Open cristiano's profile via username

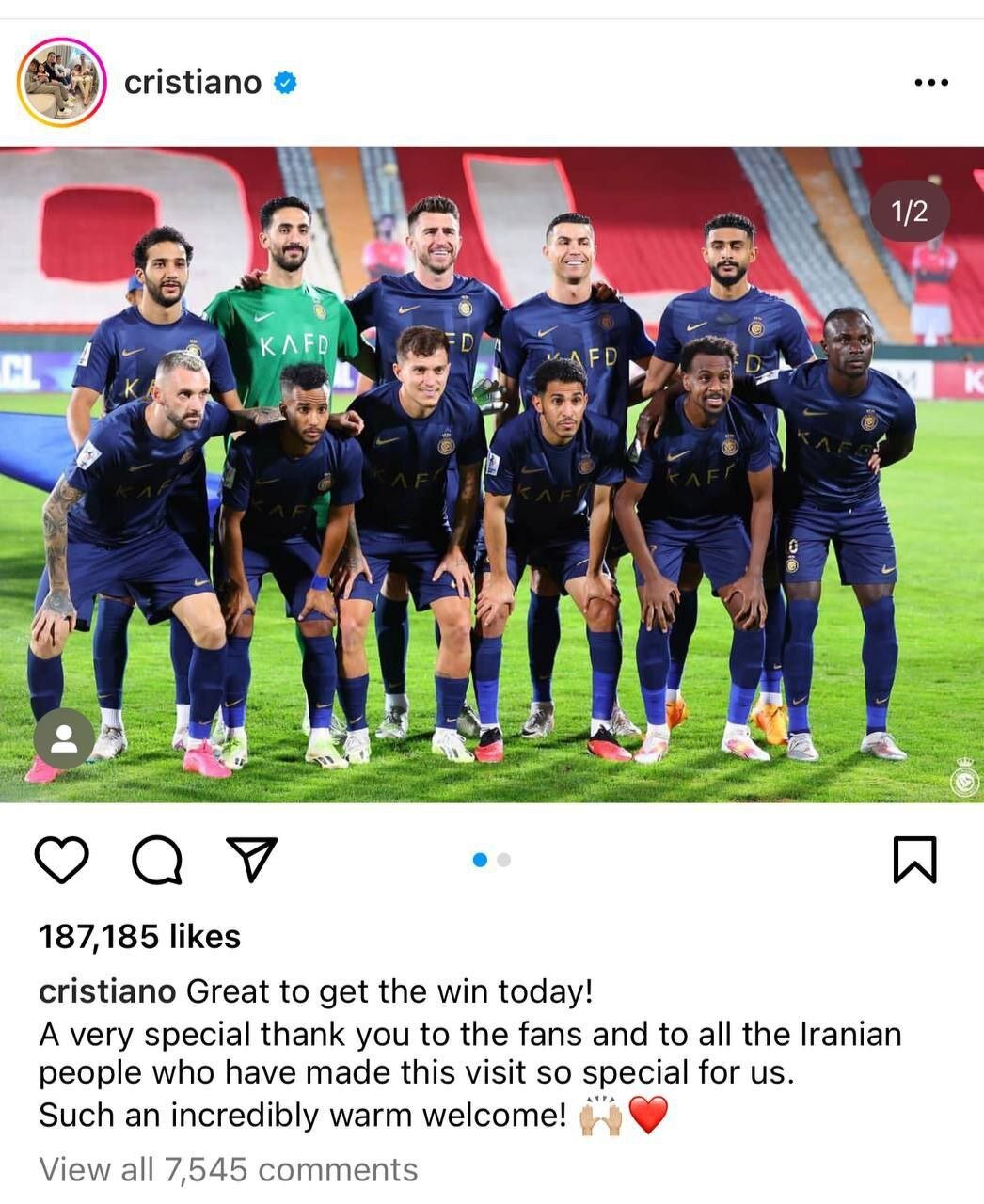(x=192, y=83)
